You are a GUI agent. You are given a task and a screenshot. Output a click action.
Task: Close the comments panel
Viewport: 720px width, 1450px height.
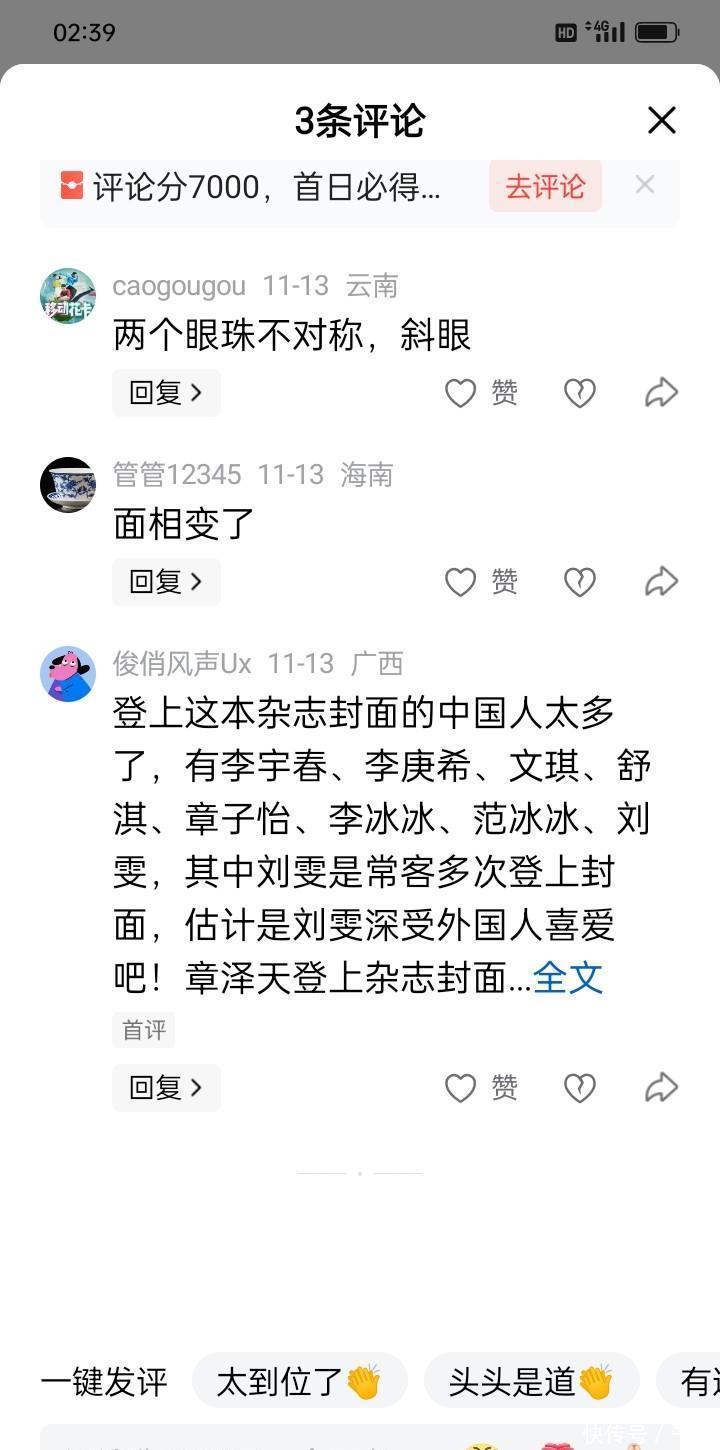pos(662,121)
